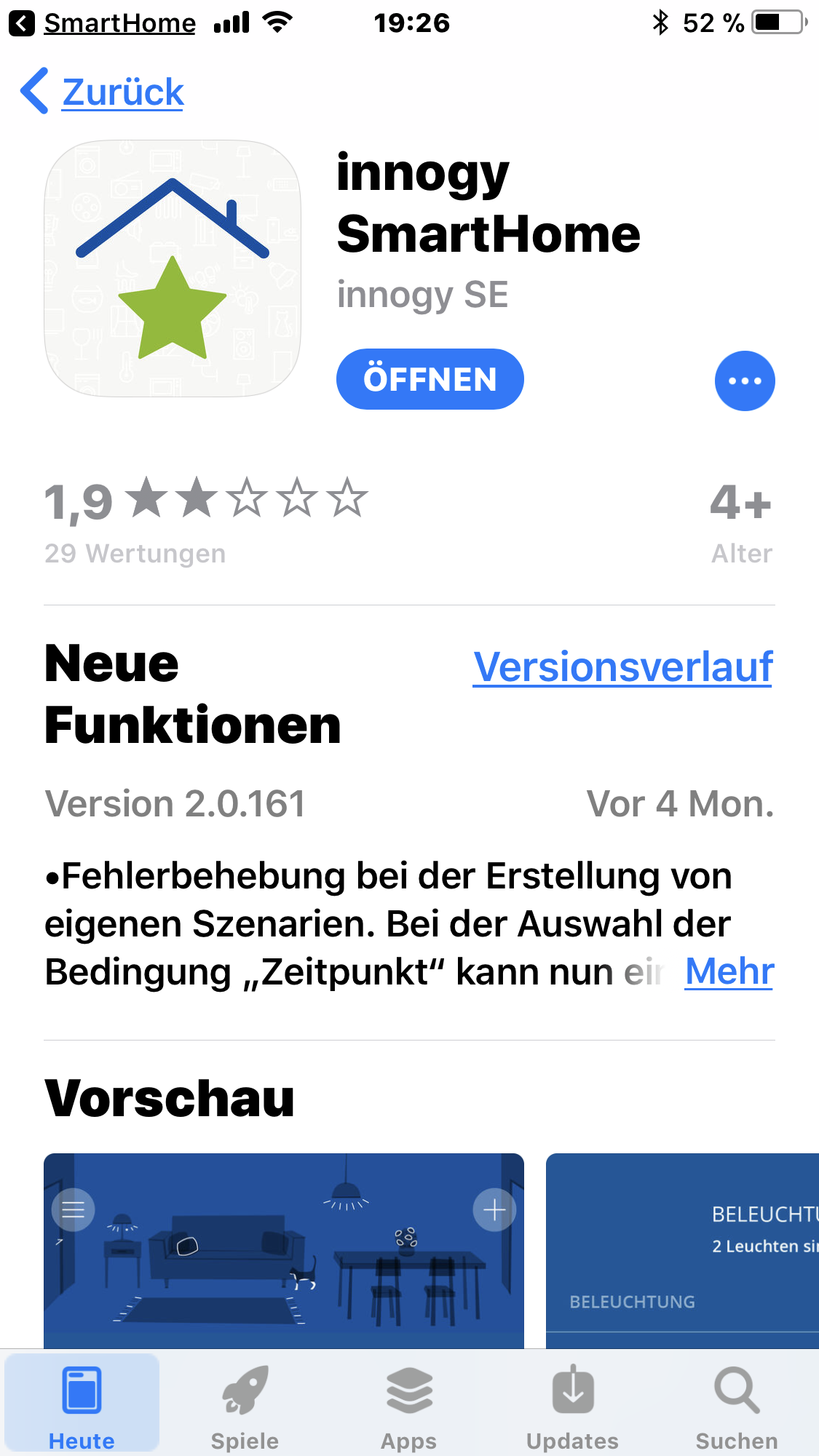Switch to the Spiele tab
Viewport: 819px width, 1456px height.
click(x=245, y=1404)
